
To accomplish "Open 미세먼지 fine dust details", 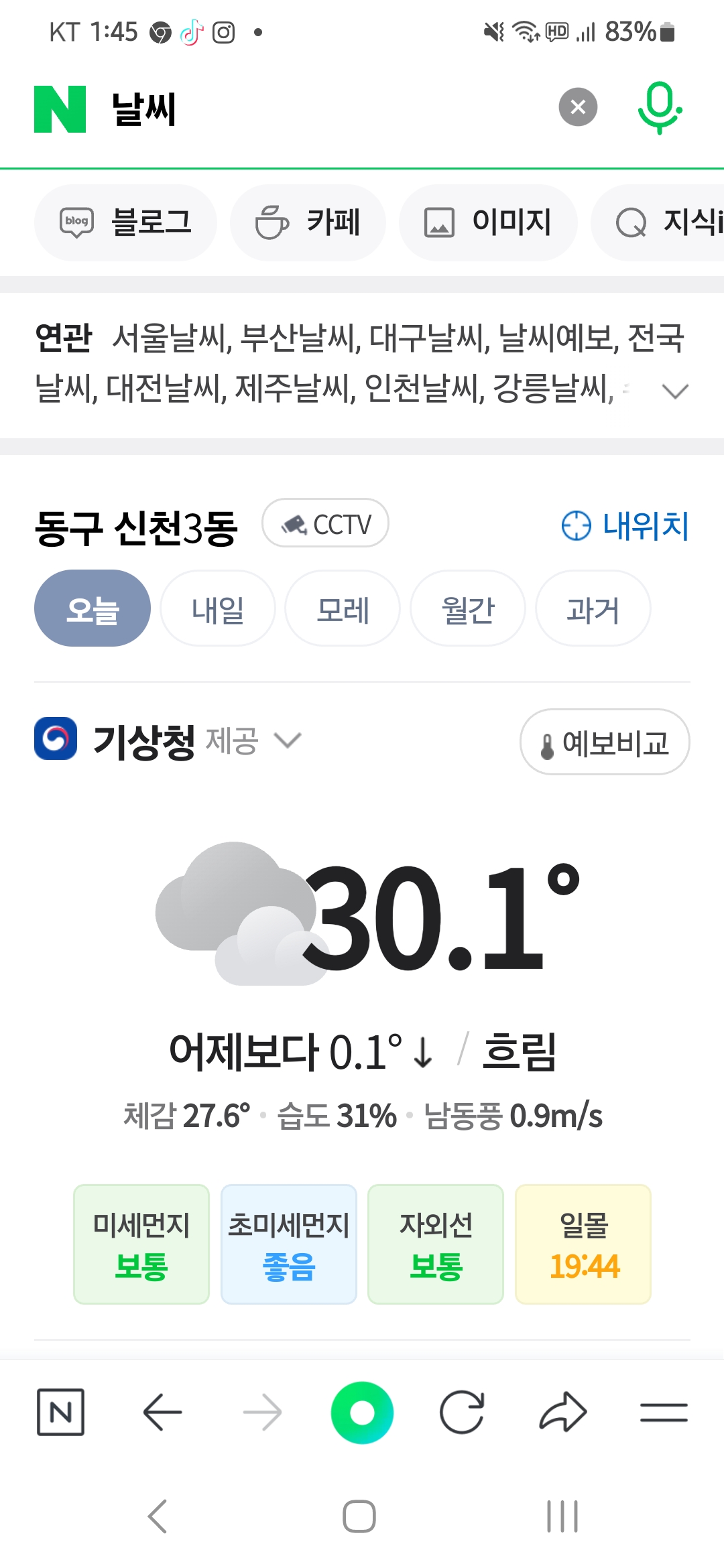I will [141, 1244].
